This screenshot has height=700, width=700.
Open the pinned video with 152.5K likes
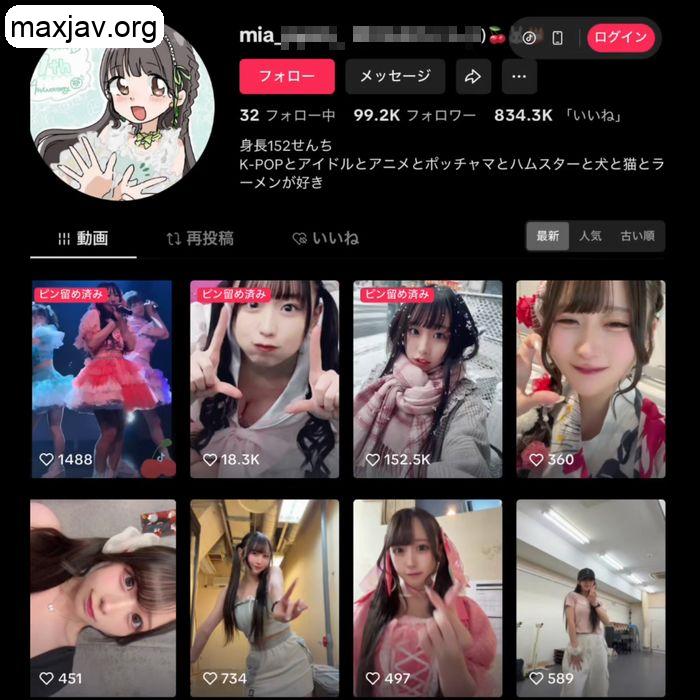pos(426,378)
